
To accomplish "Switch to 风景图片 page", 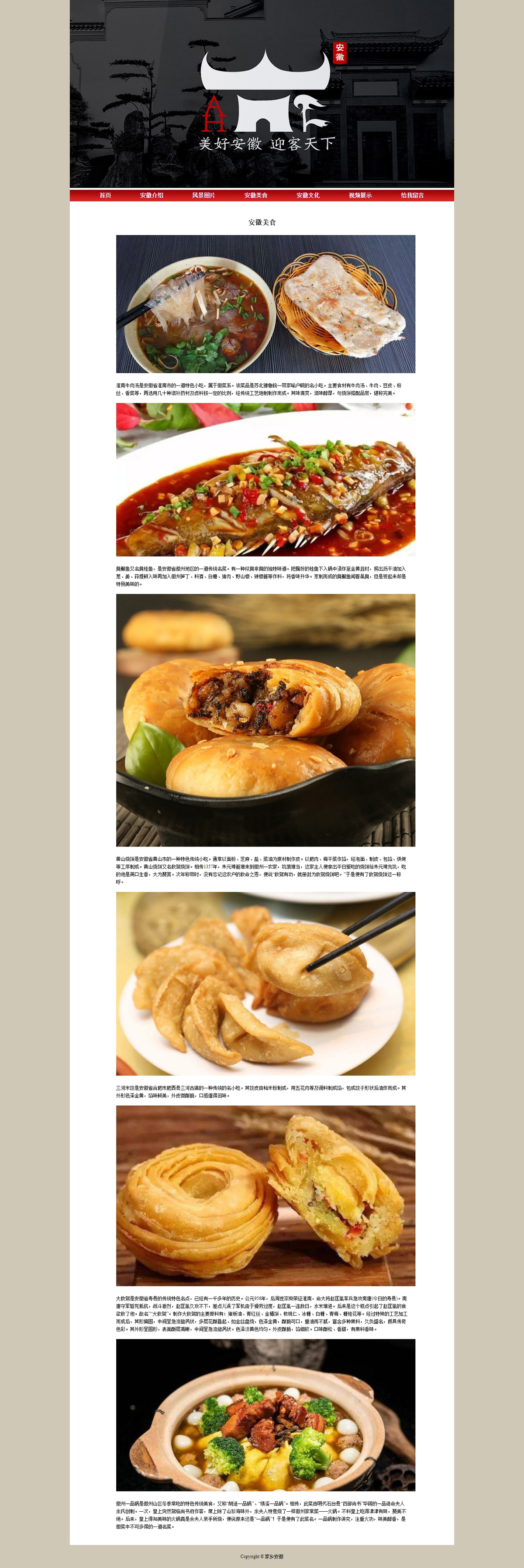I will point(203,196).
